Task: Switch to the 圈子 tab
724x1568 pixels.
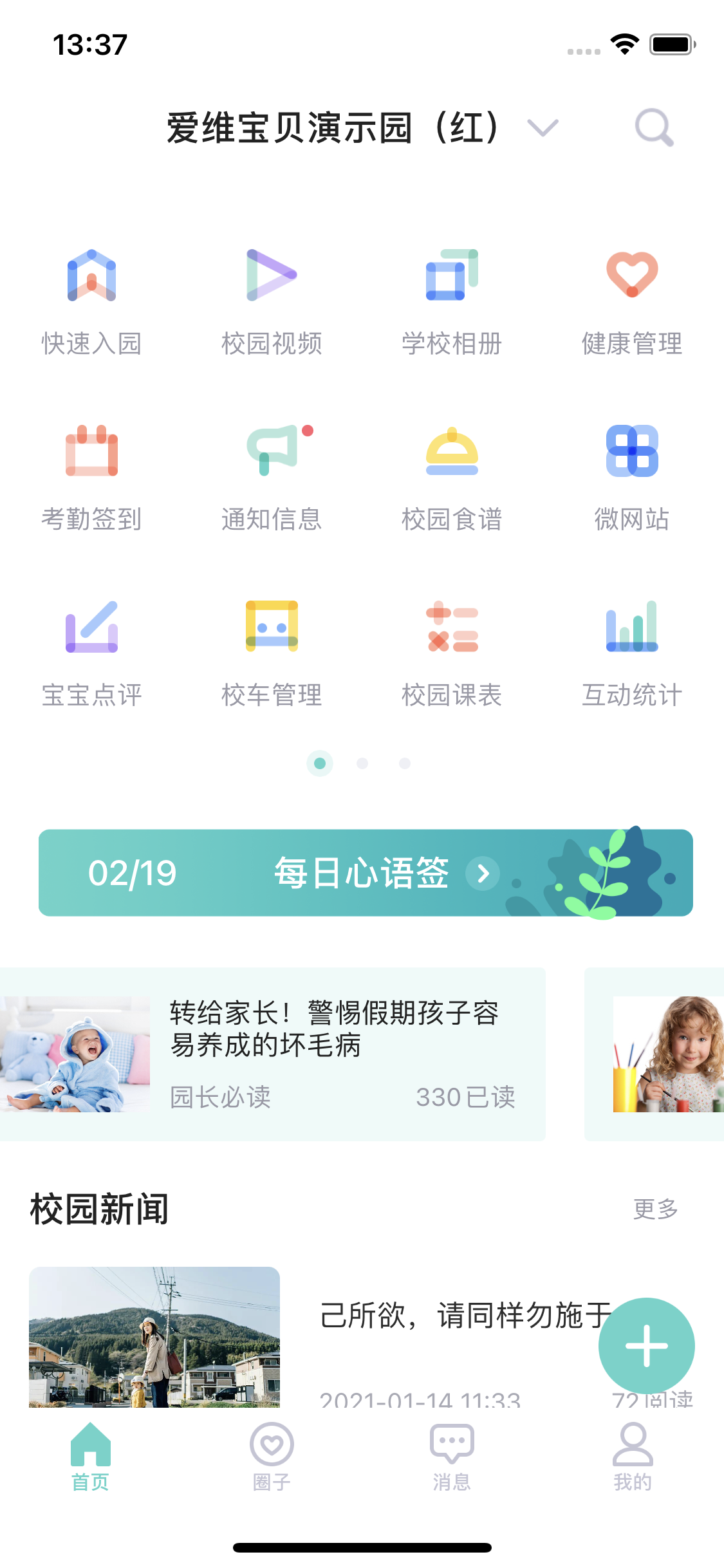Action: [x=272, y=1456]
